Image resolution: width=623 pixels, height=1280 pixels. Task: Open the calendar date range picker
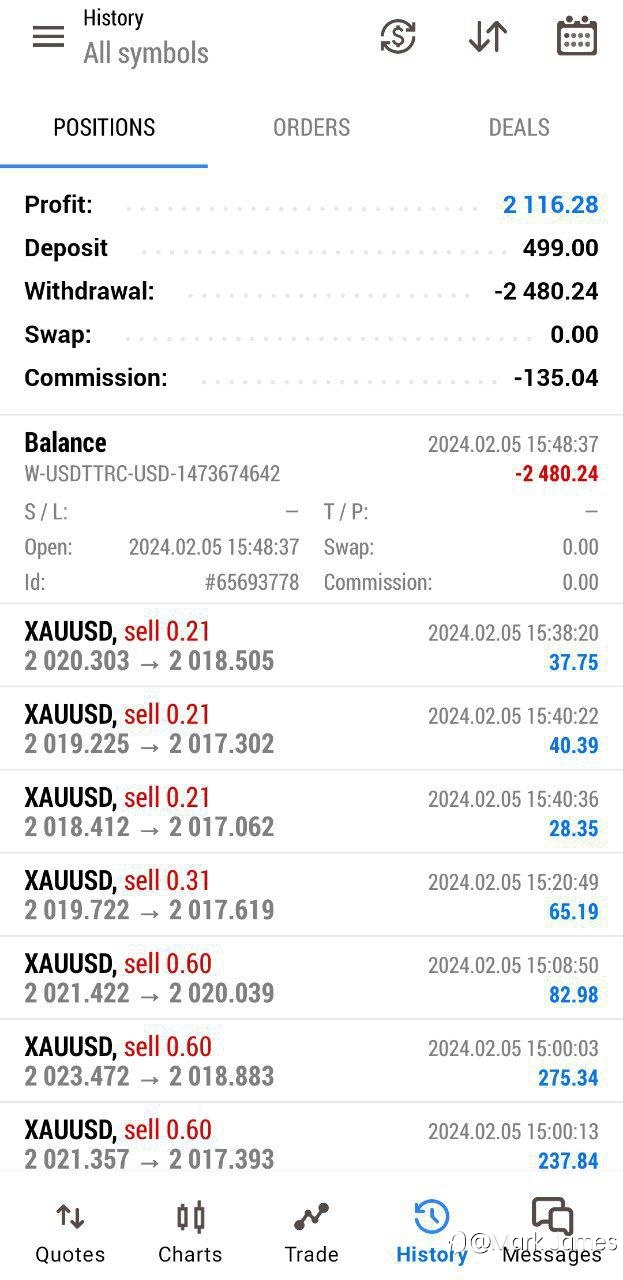(577, 37)
